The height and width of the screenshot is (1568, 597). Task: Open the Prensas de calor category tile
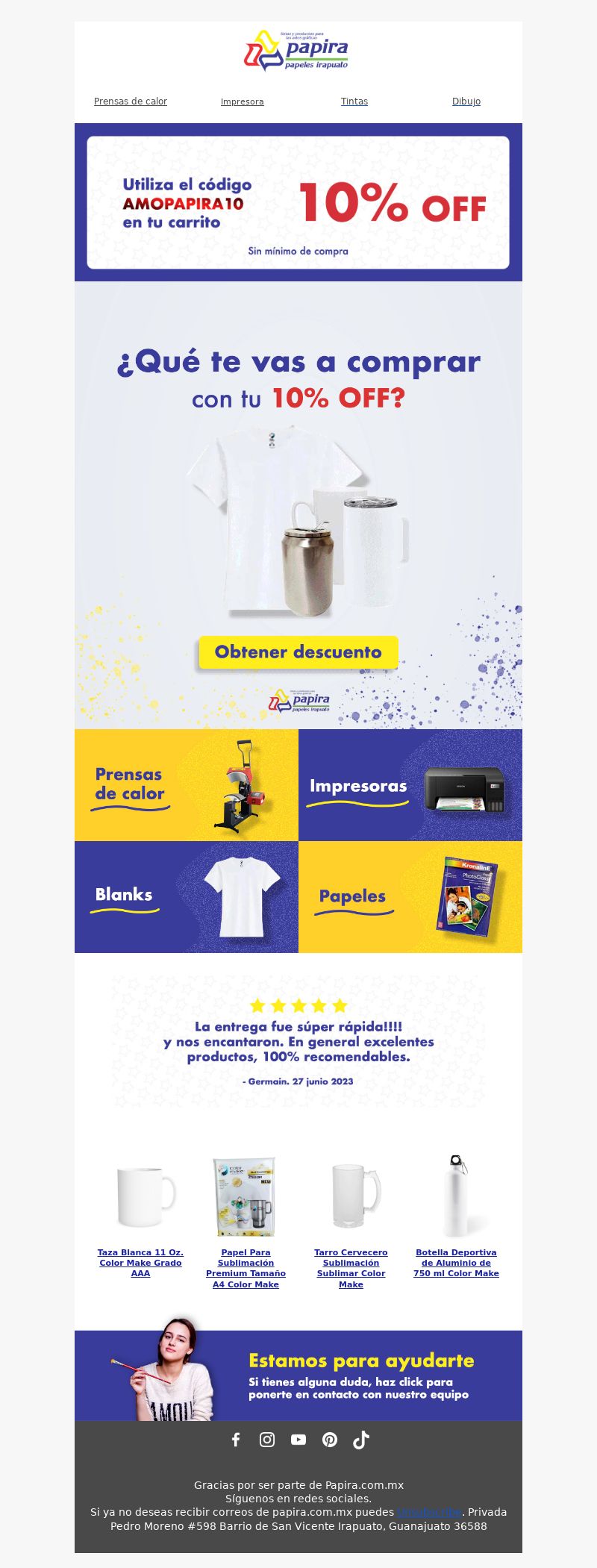187,784
